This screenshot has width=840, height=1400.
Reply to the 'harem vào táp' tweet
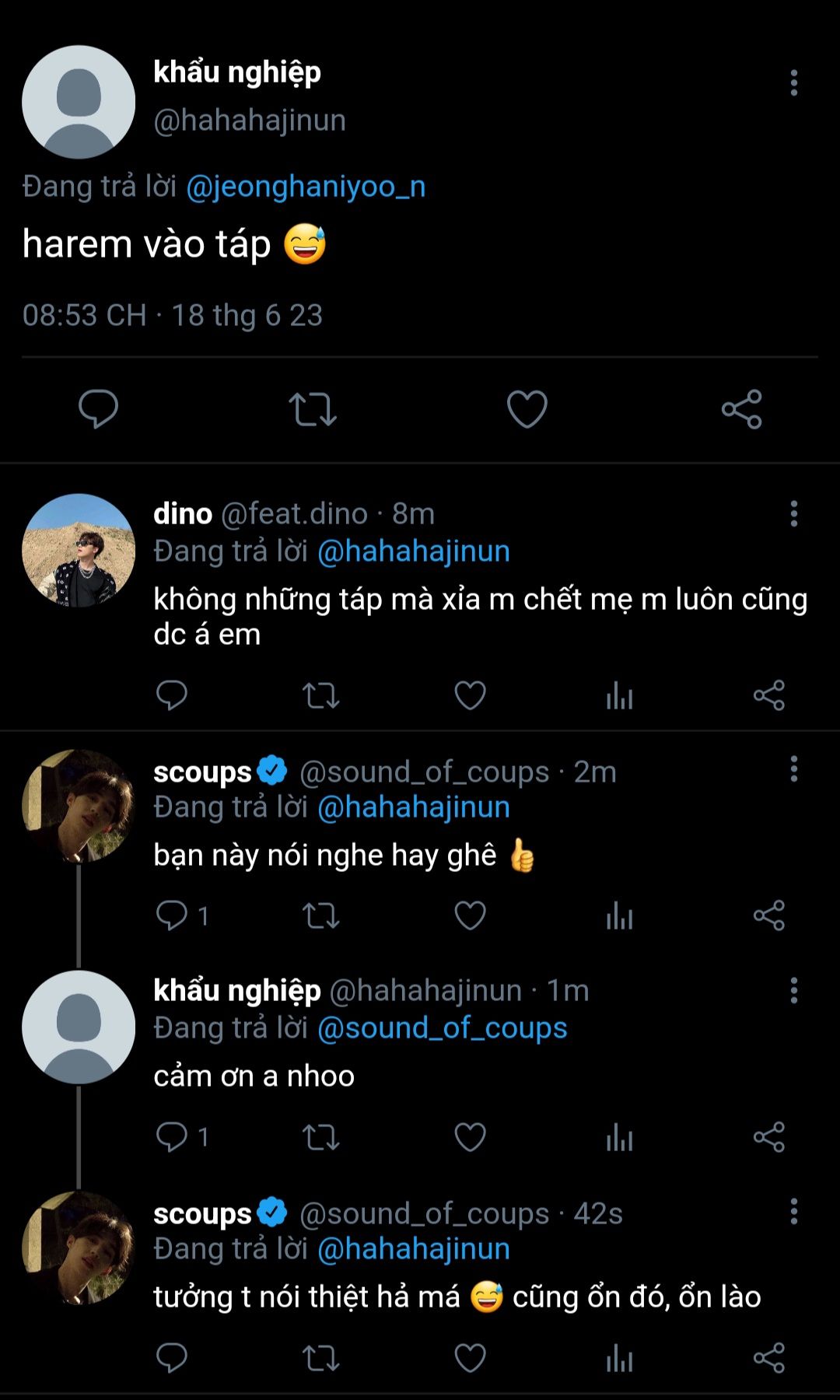(98, 409)
